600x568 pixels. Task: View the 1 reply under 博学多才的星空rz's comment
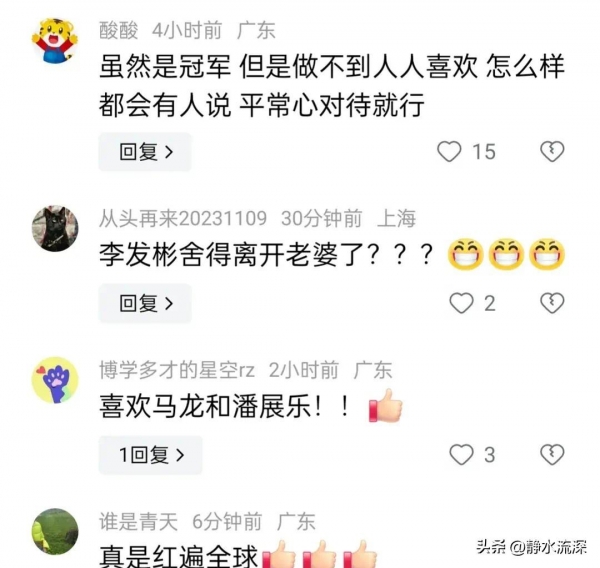(x=150, y=455)
